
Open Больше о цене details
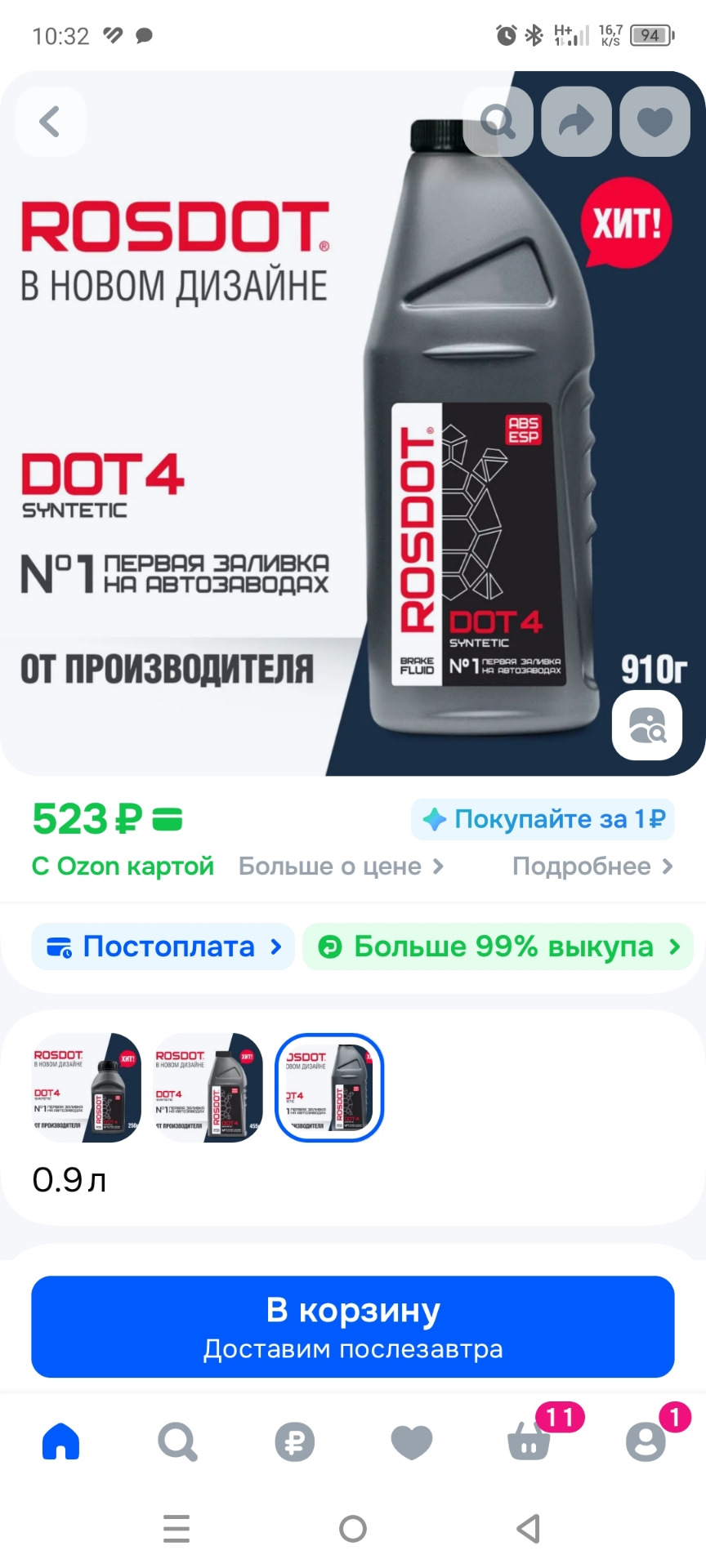341,866
